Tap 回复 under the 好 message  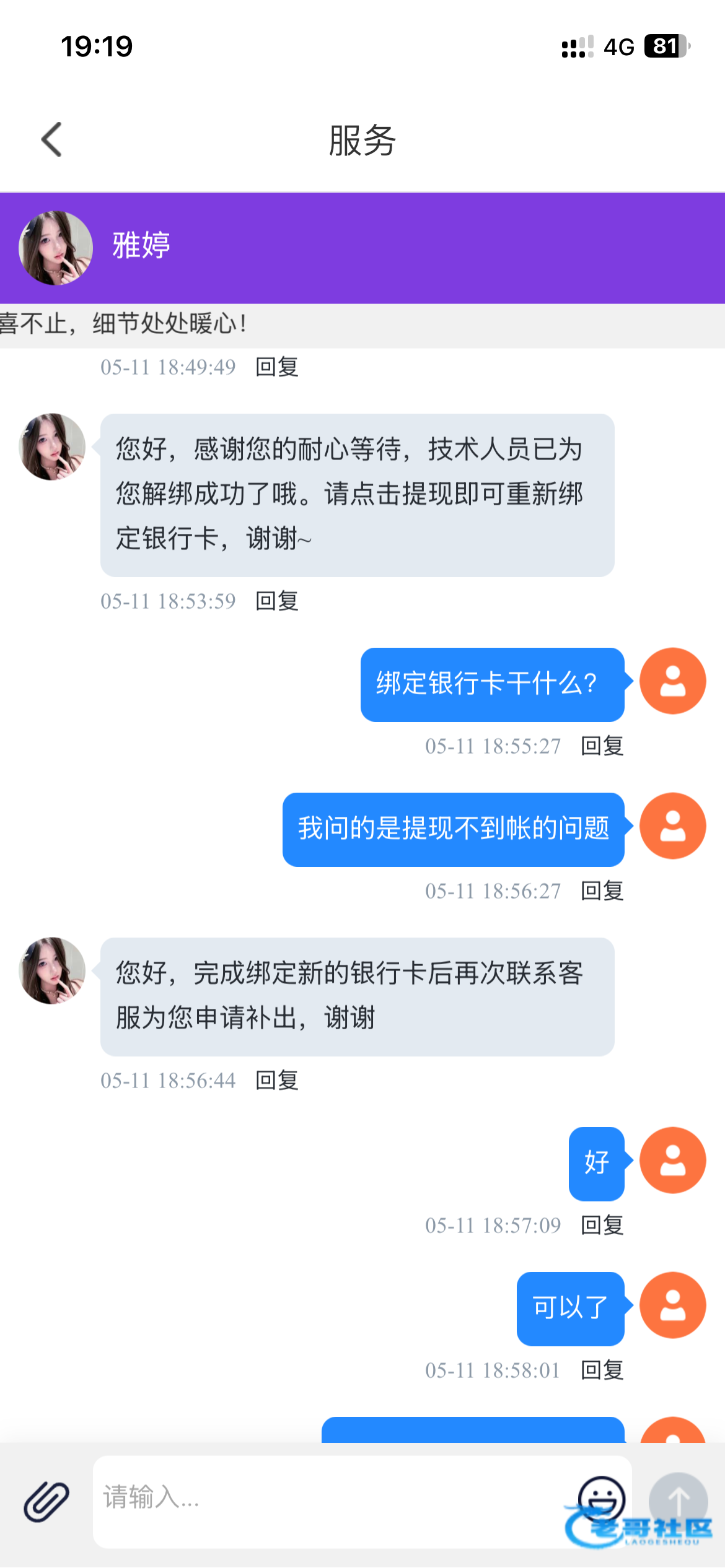pos(602,1225)
